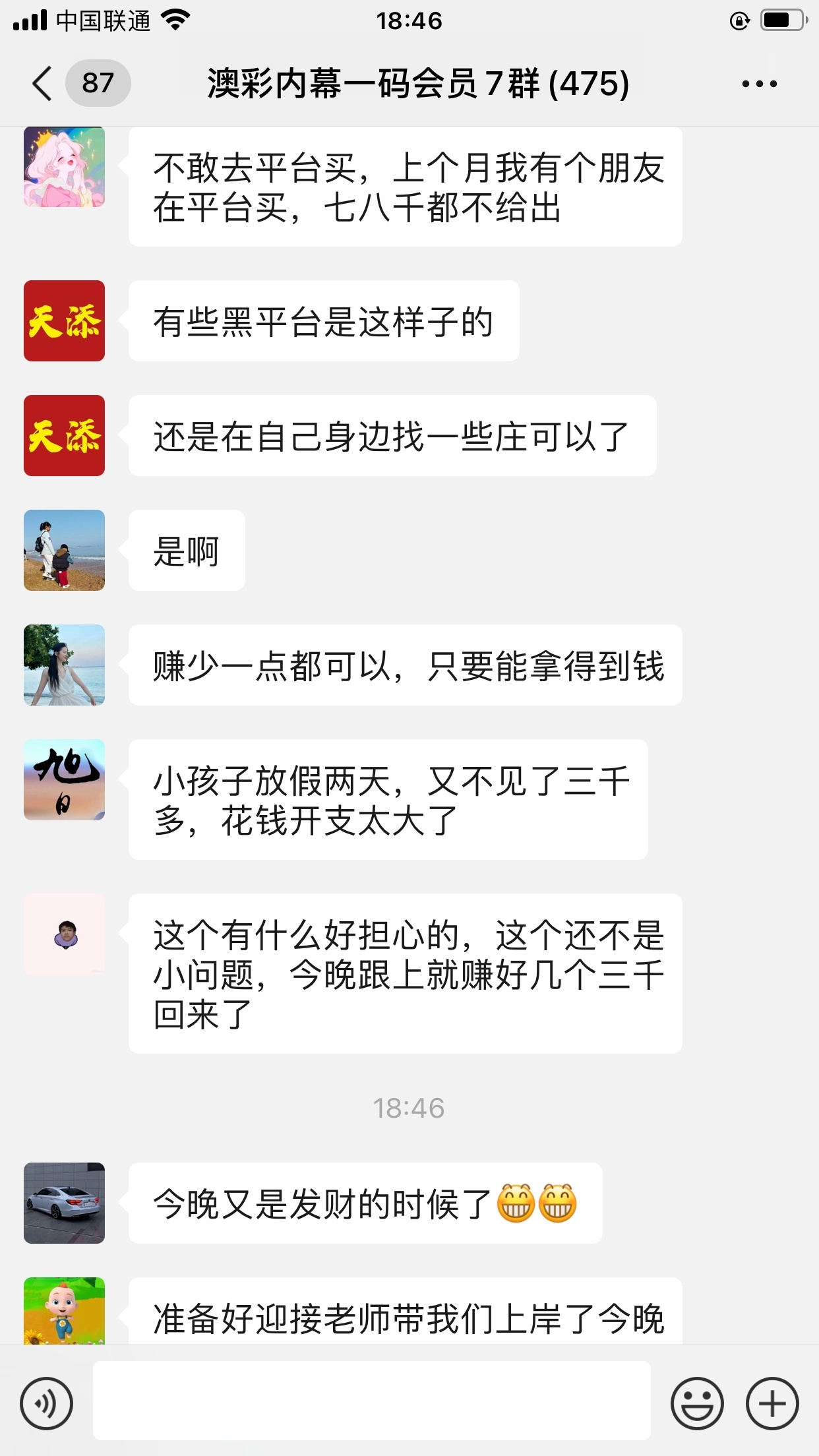Switch to voice message input
Screen dimensions: 819x1456
46,1403
